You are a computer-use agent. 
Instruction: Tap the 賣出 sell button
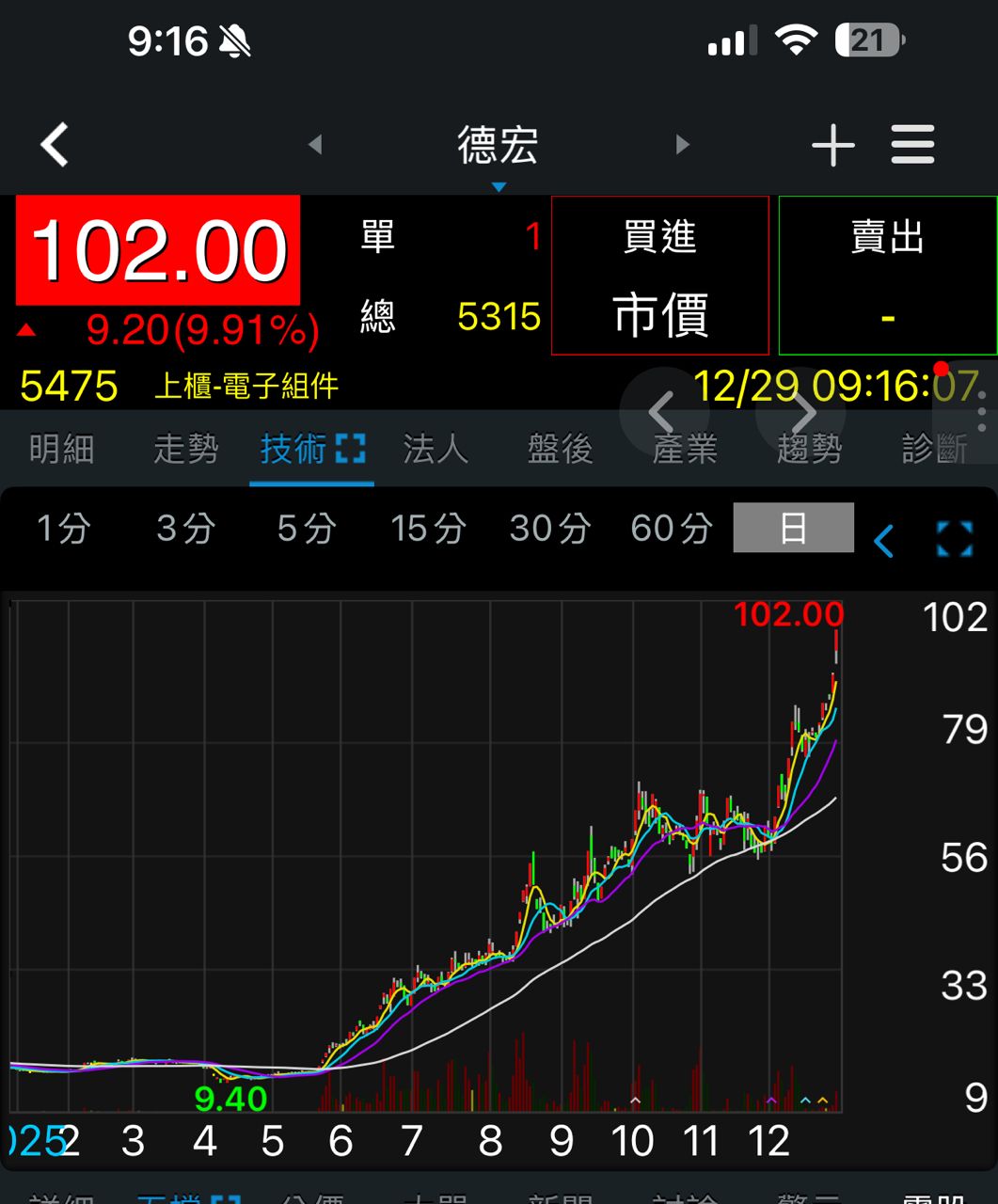(887, 276)
